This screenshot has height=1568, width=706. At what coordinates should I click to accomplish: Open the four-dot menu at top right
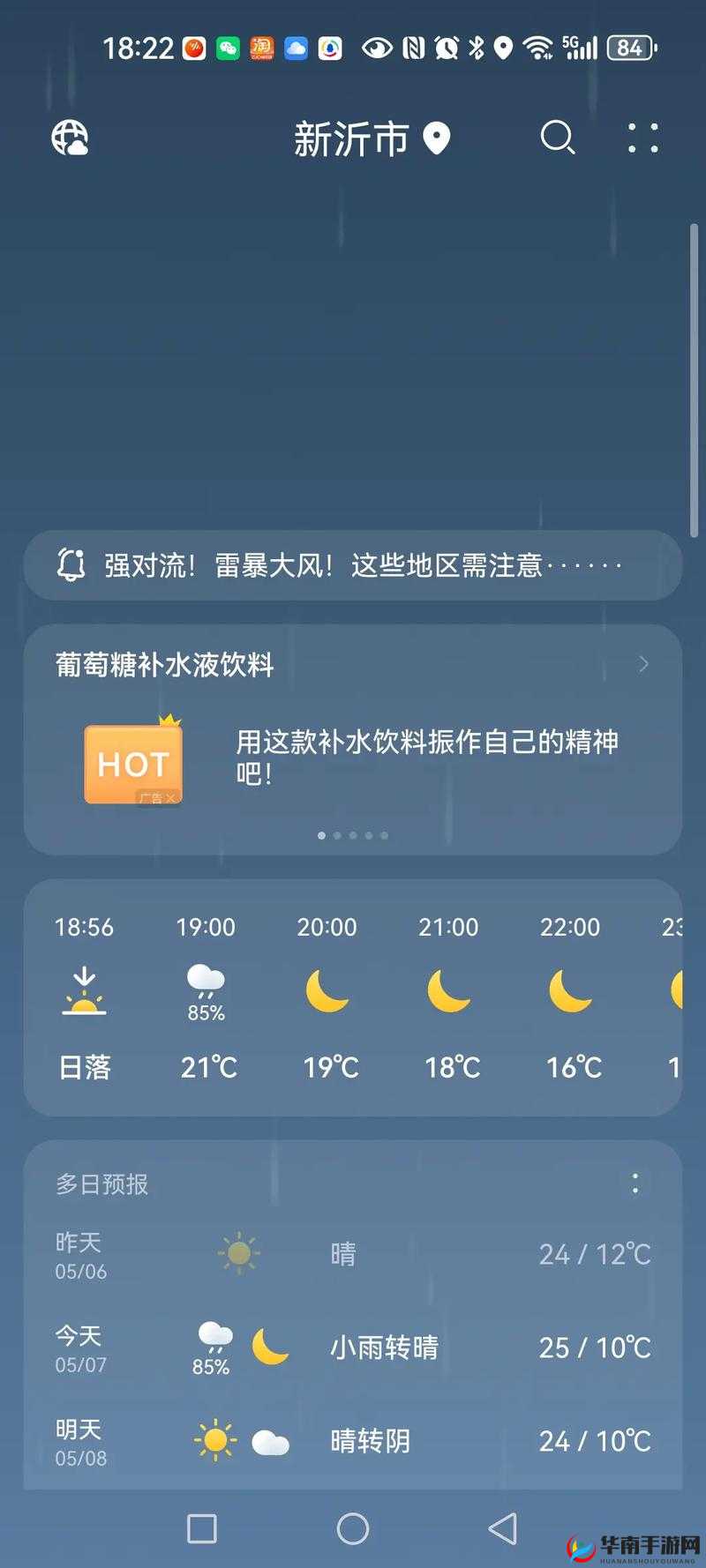click(x=642, y=139)
